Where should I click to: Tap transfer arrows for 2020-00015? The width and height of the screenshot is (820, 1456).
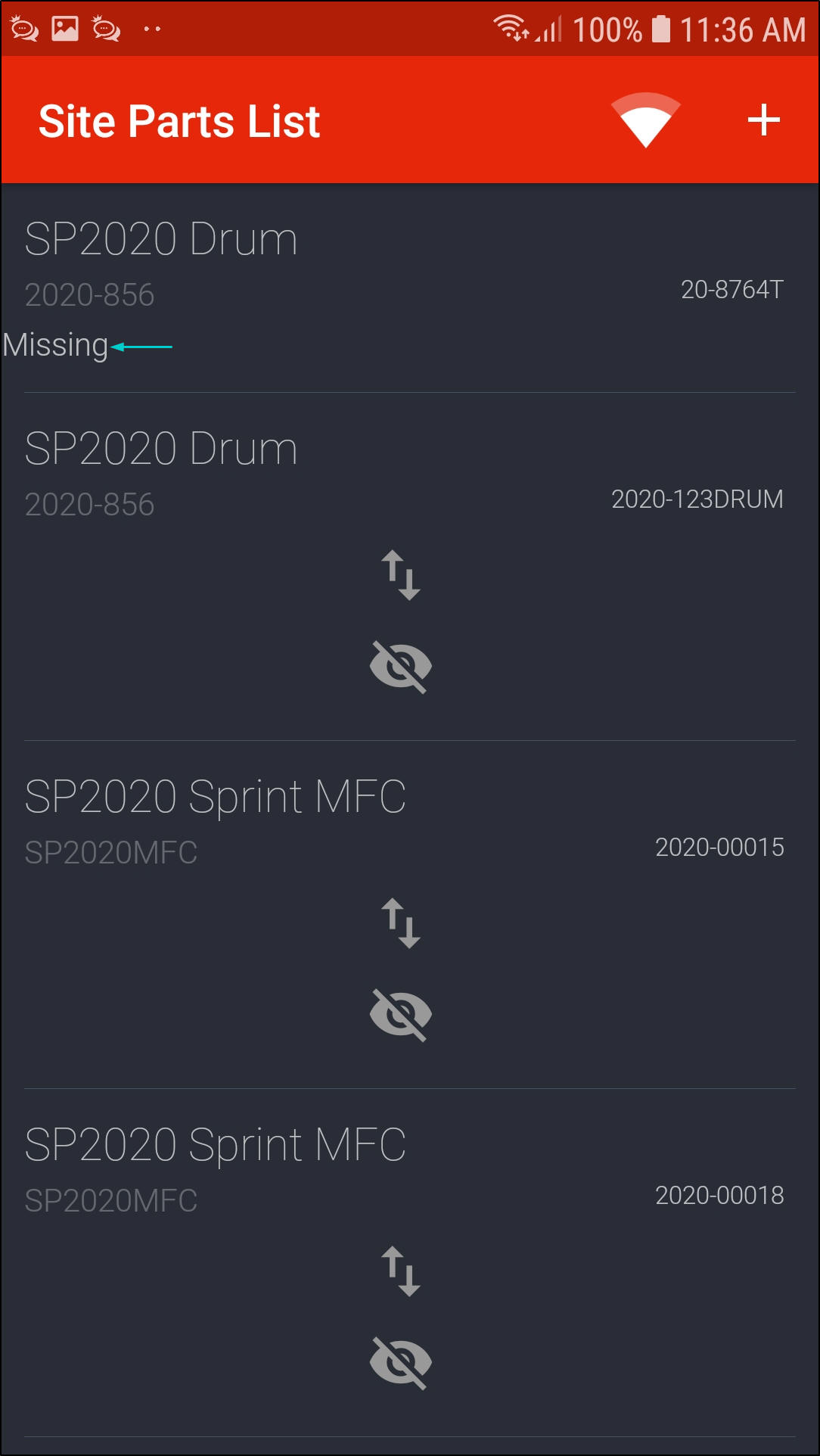coord(400,923)
